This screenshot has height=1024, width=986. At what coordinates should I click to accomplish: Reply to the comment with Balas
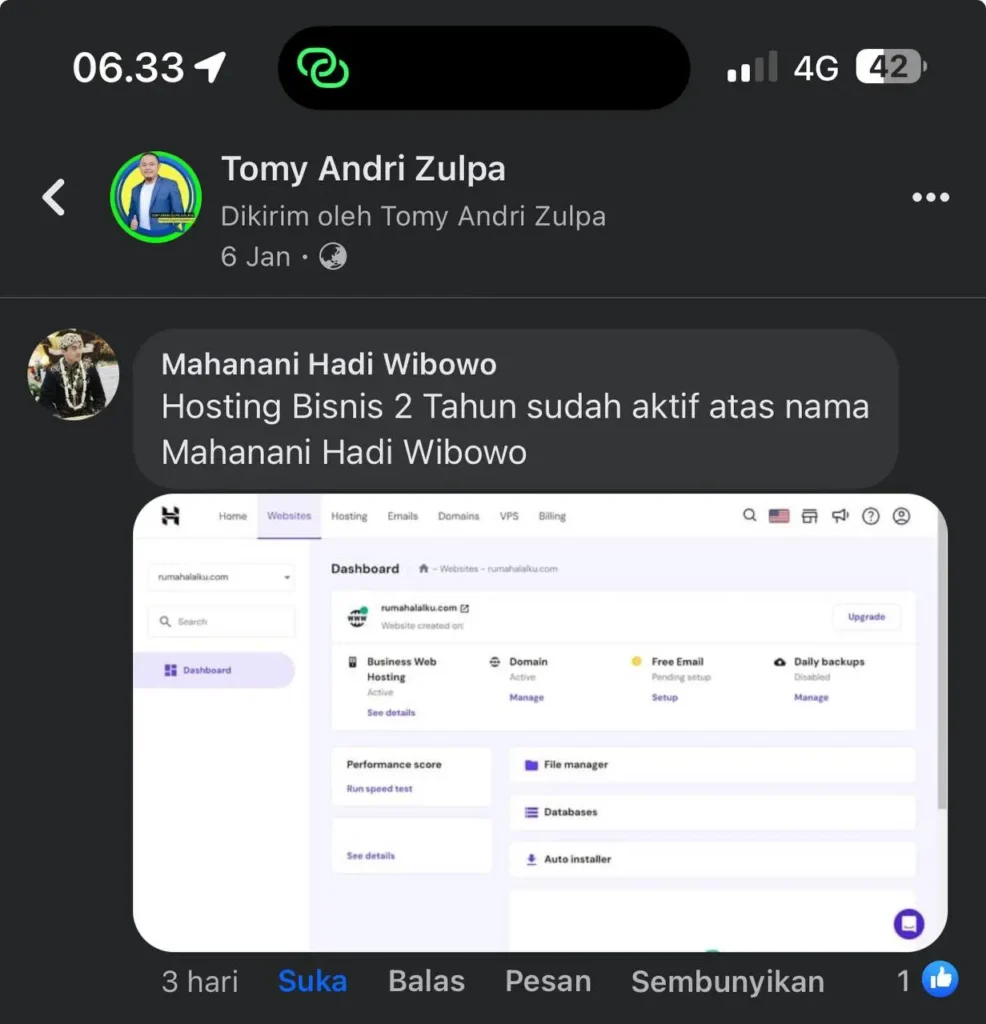tap(426, 981)
